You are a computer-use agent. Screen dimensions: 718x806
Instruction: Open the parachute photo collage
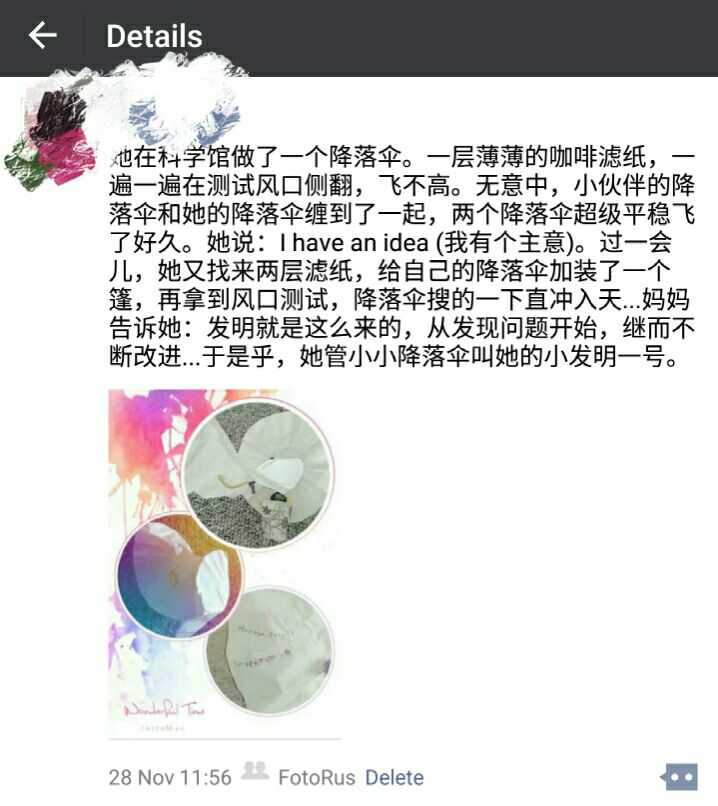223,563
